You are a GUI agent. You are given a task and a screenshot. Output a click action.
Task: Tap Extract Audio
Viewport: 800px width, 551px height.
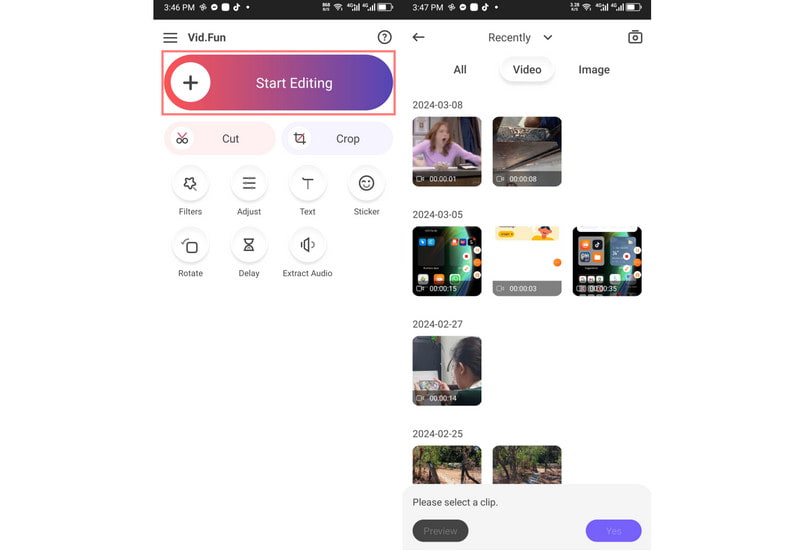[307, 246]
